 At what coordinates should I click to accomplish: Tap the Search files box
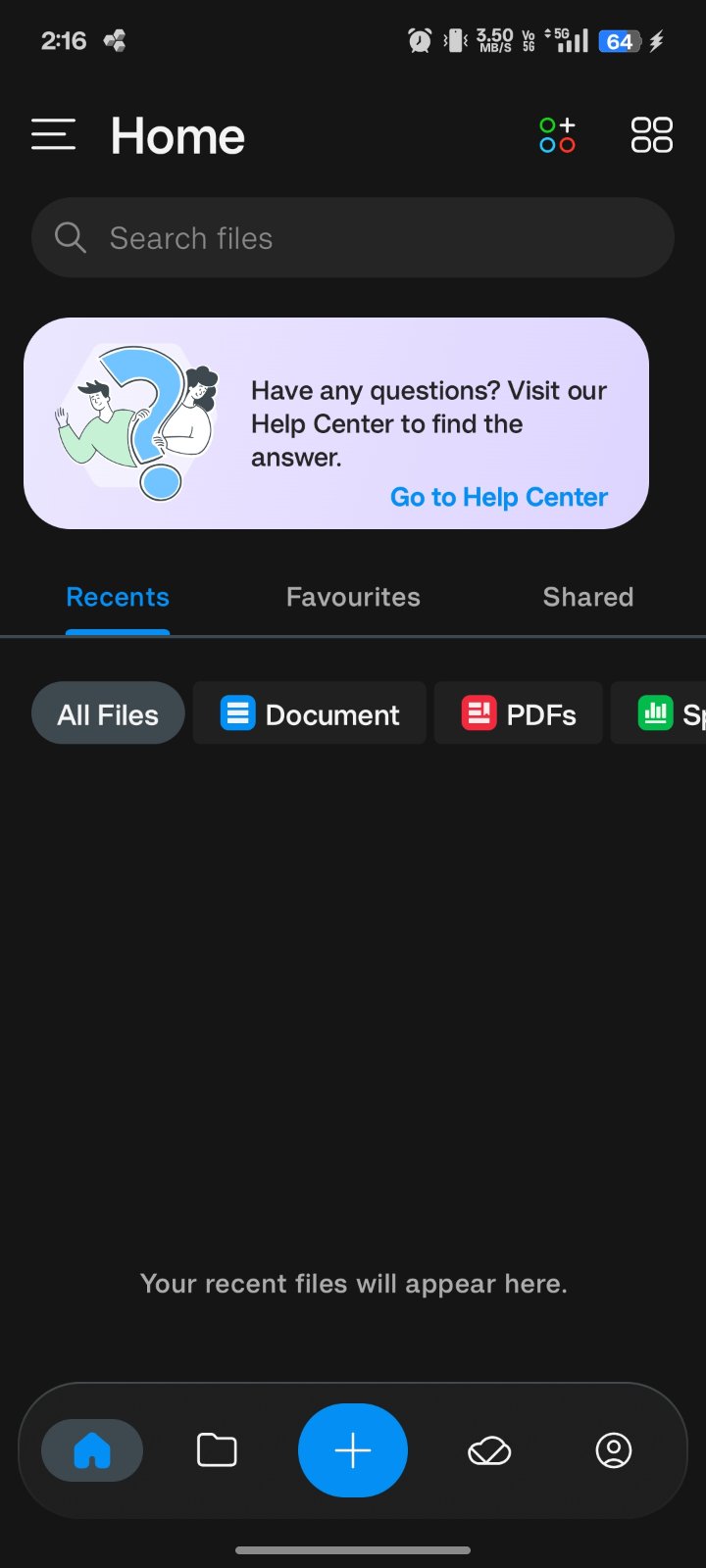tap(353, 237)
